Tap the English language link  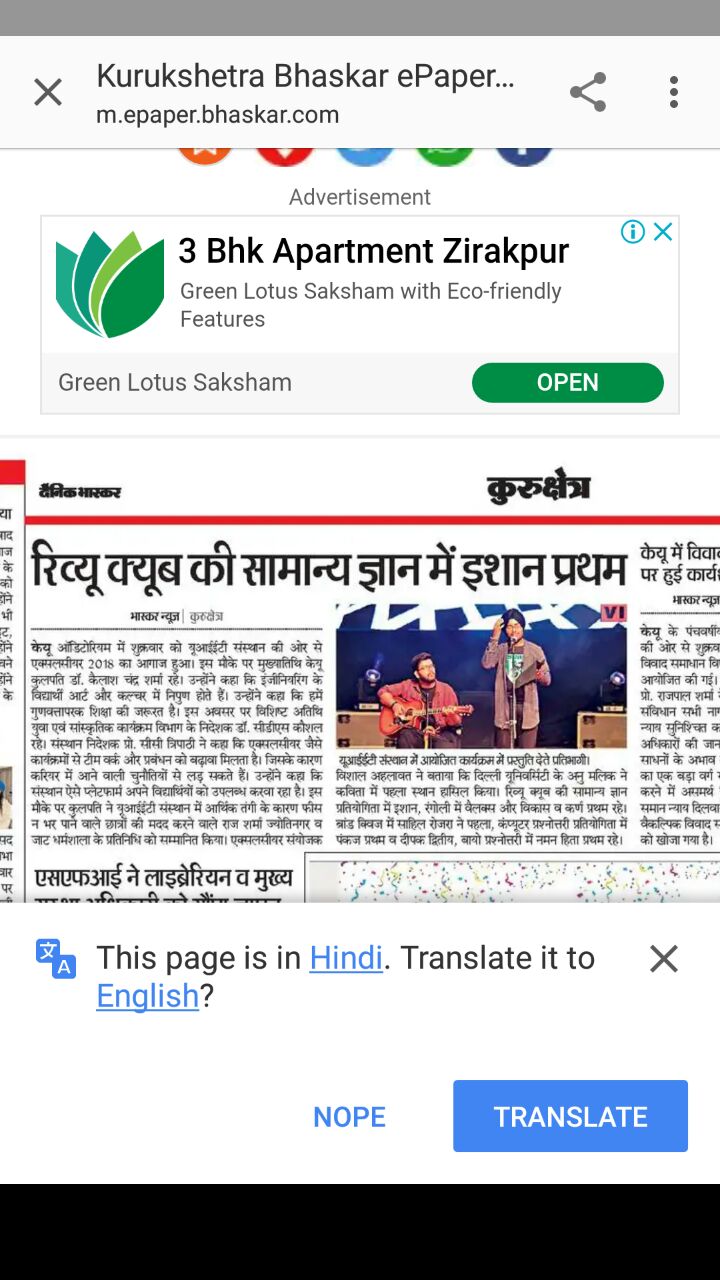[147, 996]
